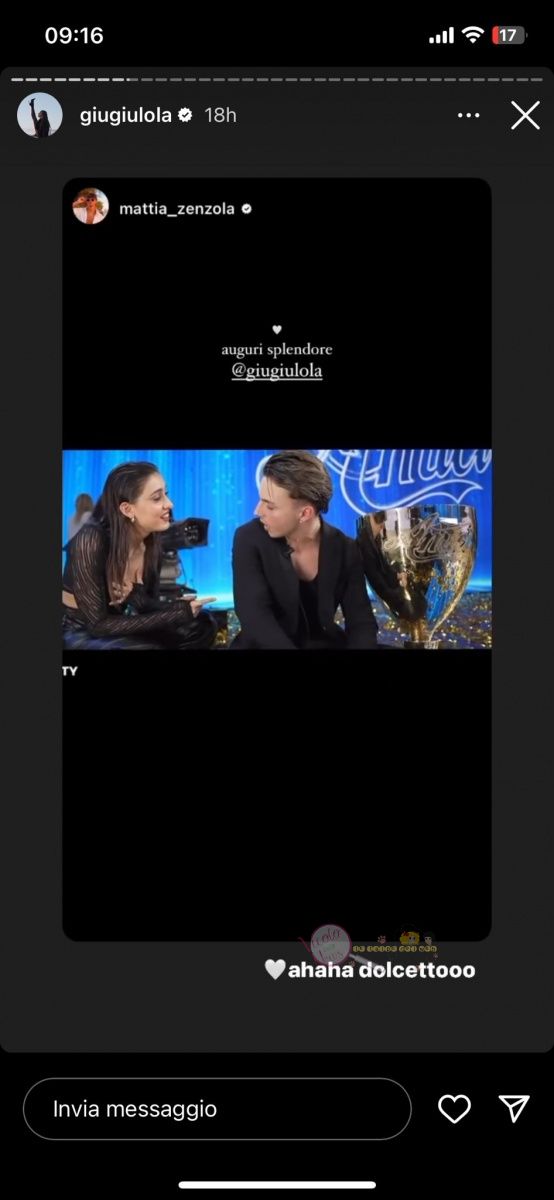
Task: Tap the Invia messaggio reply field
Action: (217, 1109)
